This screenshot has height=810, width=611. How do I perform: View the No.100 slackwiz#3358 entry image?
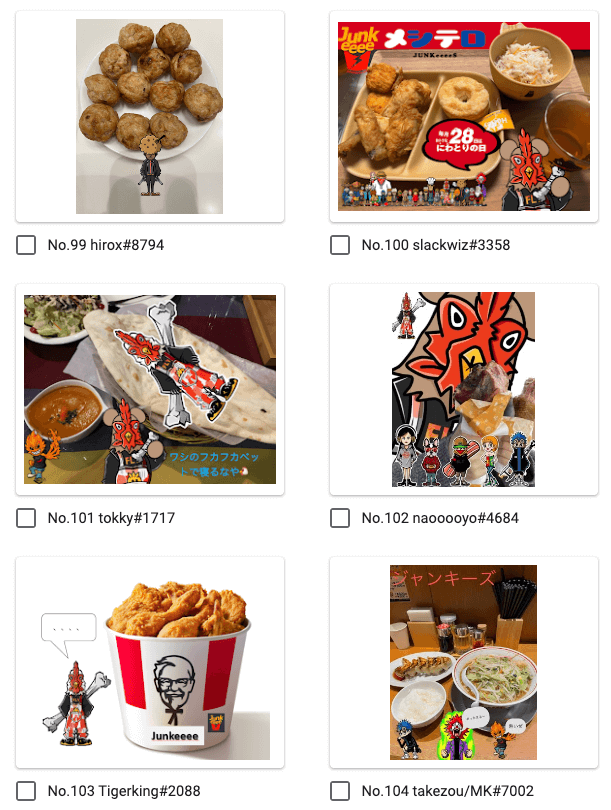[x=463, y=116]
